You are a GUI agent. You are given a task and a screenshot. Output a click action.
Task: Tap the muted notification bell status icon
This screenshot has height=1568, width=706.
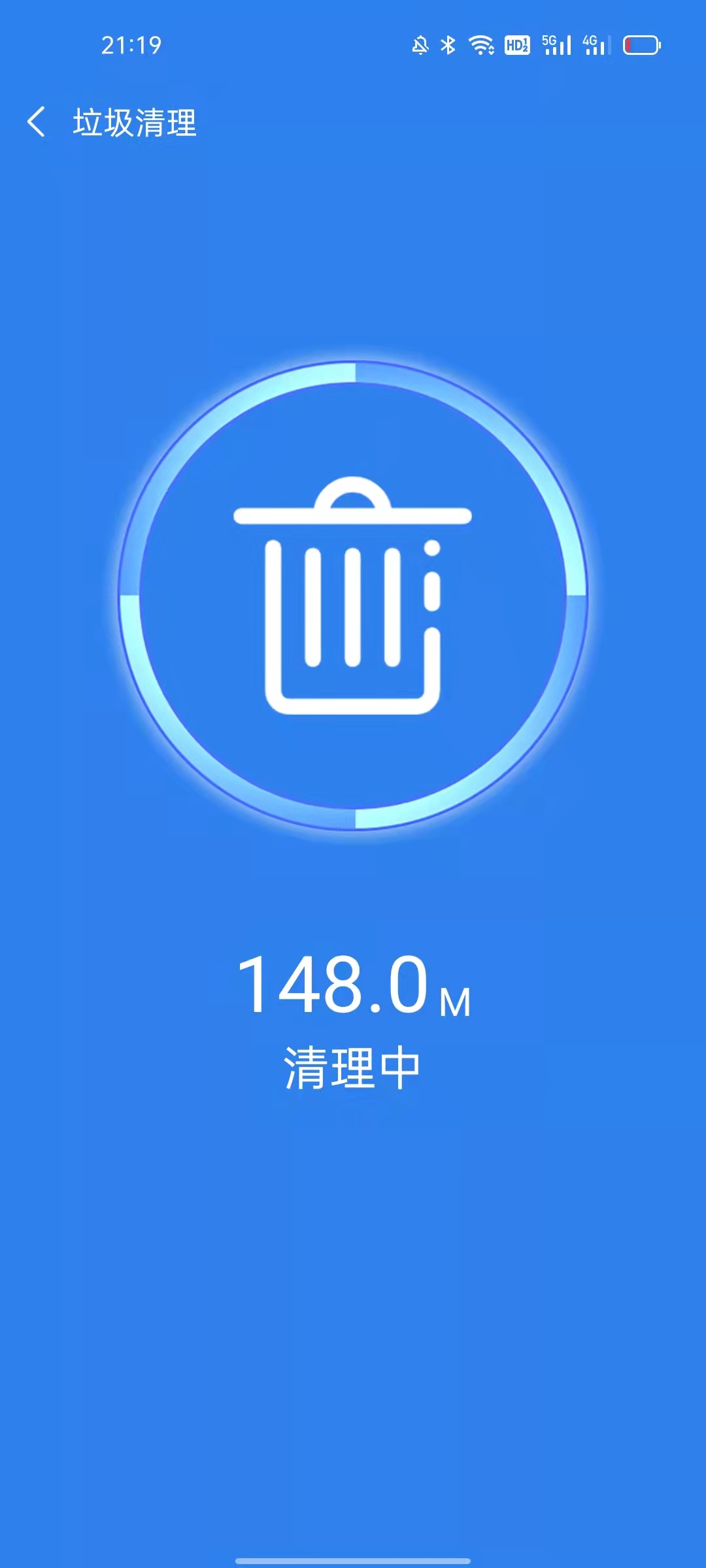(420, 44)
